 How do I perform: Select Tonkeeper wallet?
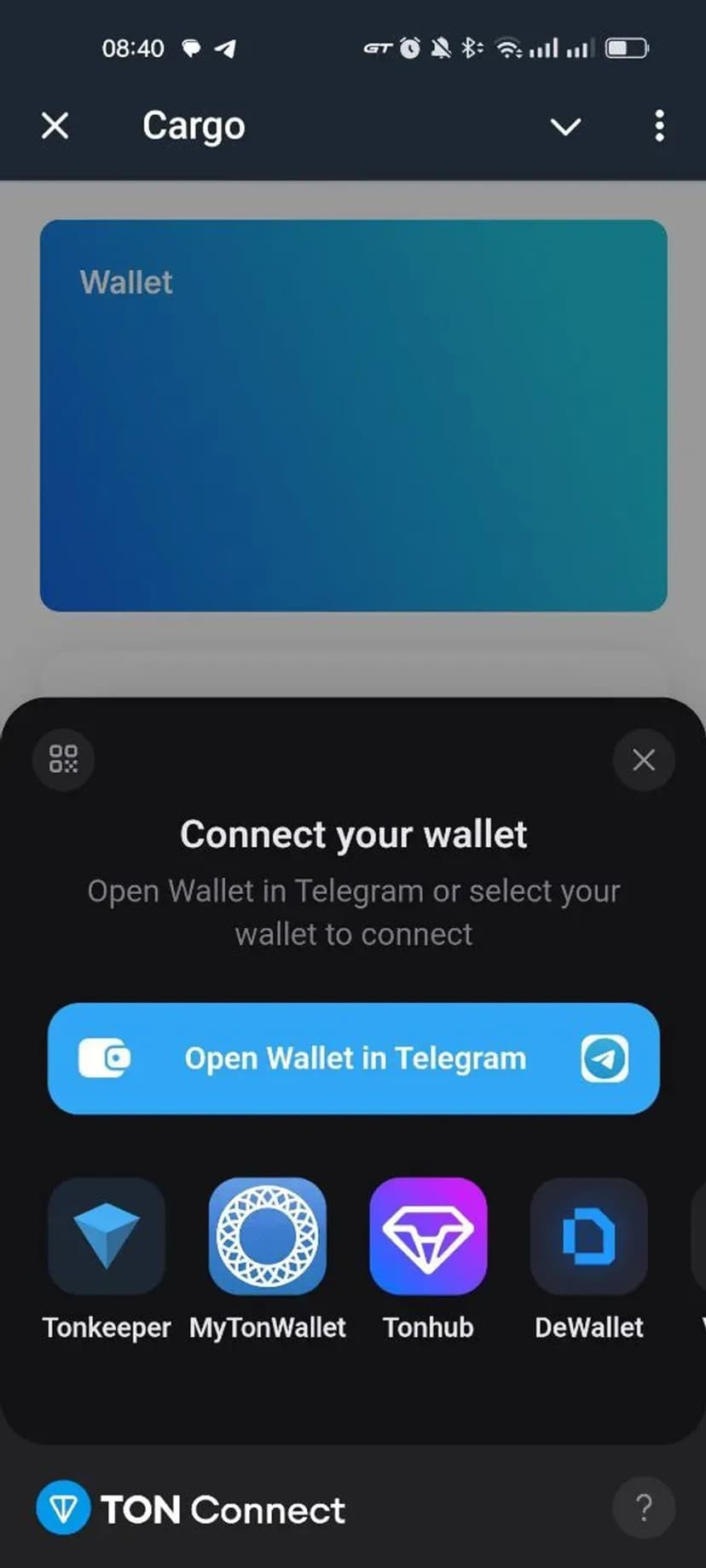pos(107,1237)
